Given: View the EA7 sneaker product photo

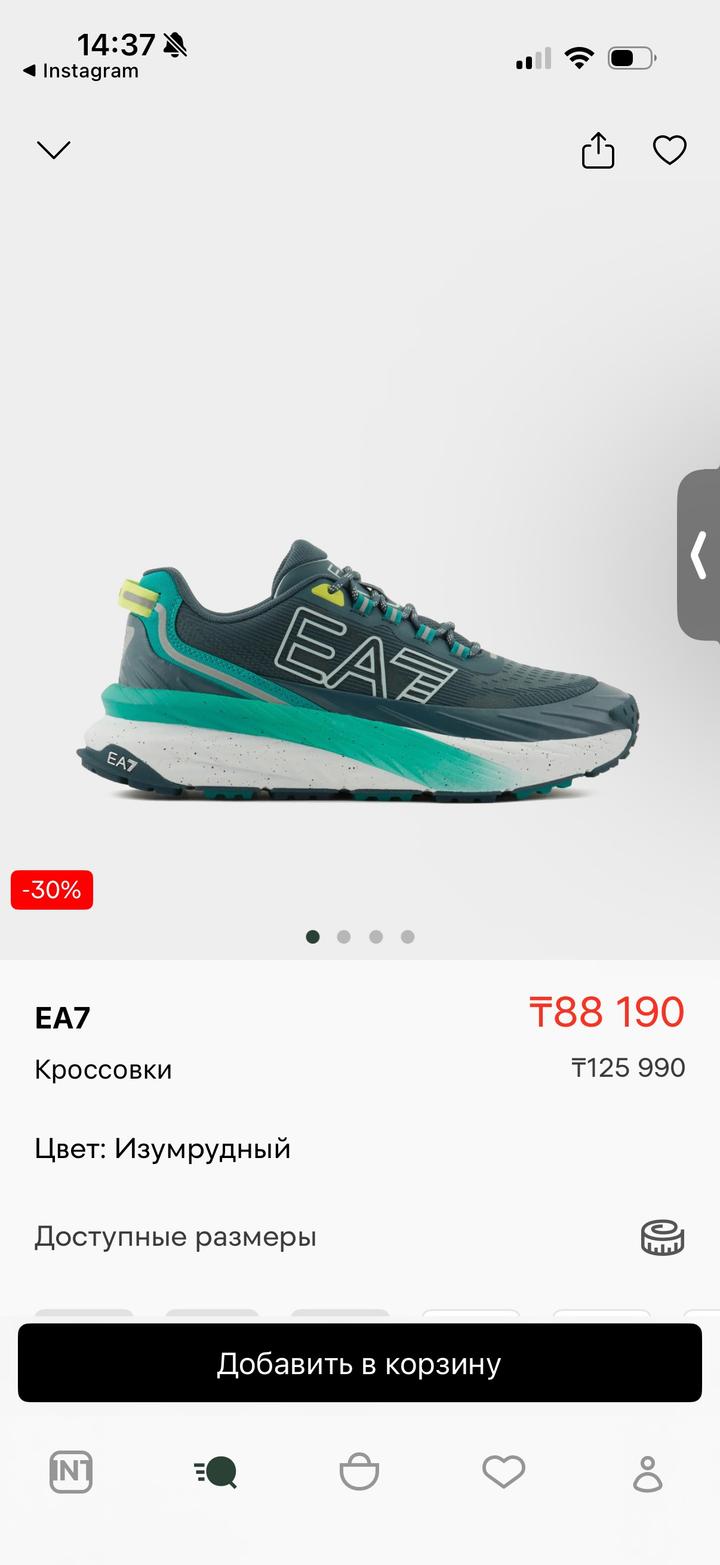Looking at the screenshot, I should tap(360, 670).
